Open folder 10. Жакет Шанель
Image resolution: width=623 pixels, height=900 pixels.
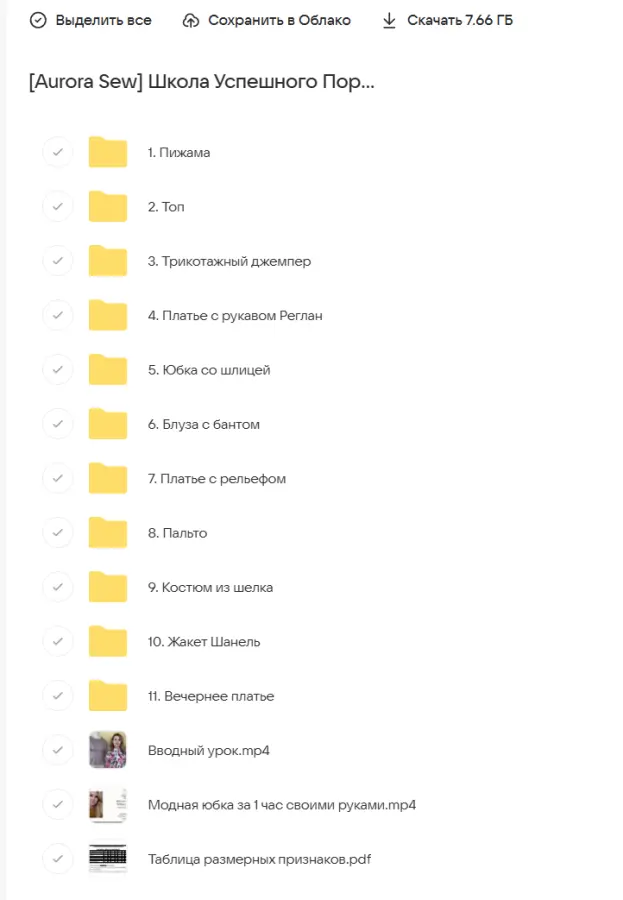coord(204,642)
